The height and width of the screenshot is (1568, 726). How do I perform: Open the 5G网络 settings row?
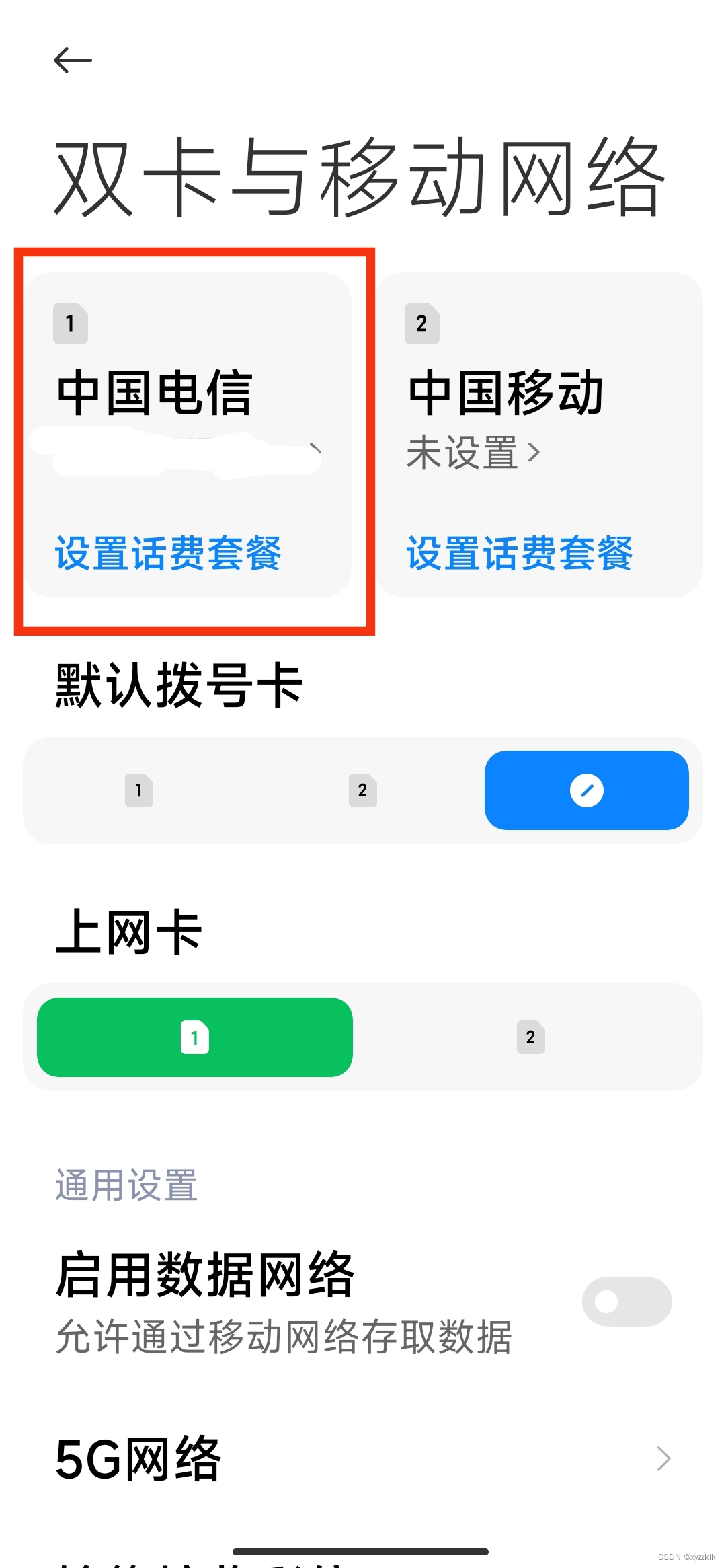pyautogui.click(x=363, y=1458)
